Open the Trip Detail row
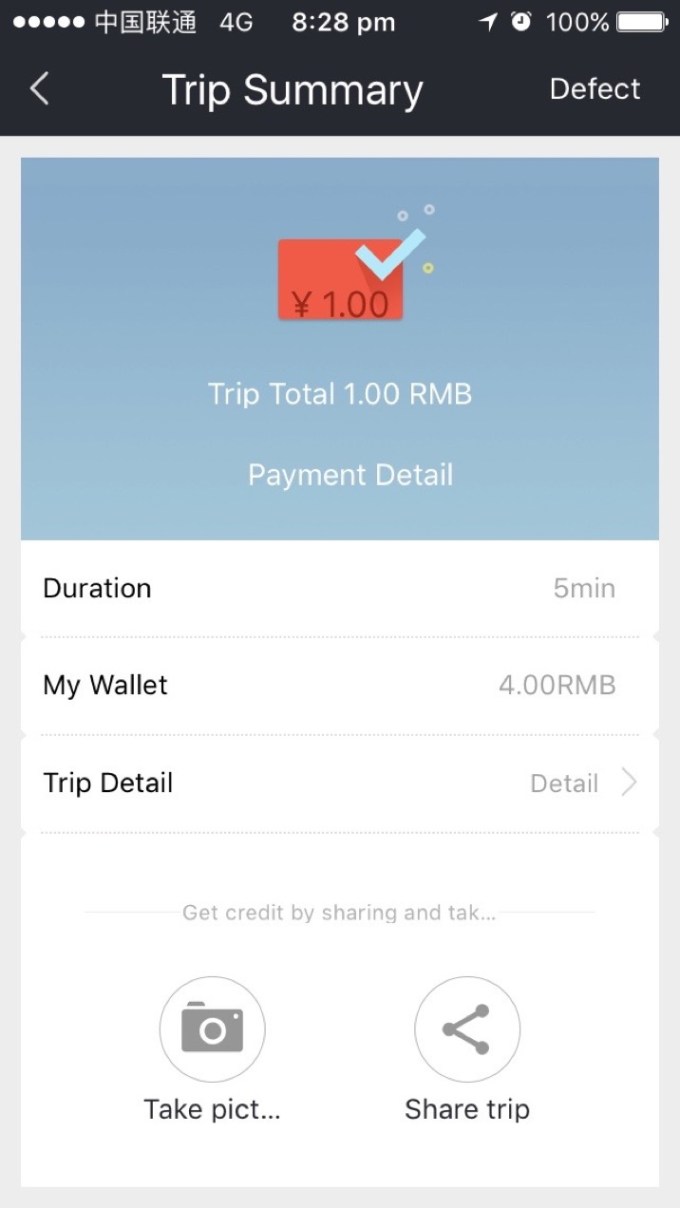Screen dimensions: 680x1208 click(x=340, y=783)
